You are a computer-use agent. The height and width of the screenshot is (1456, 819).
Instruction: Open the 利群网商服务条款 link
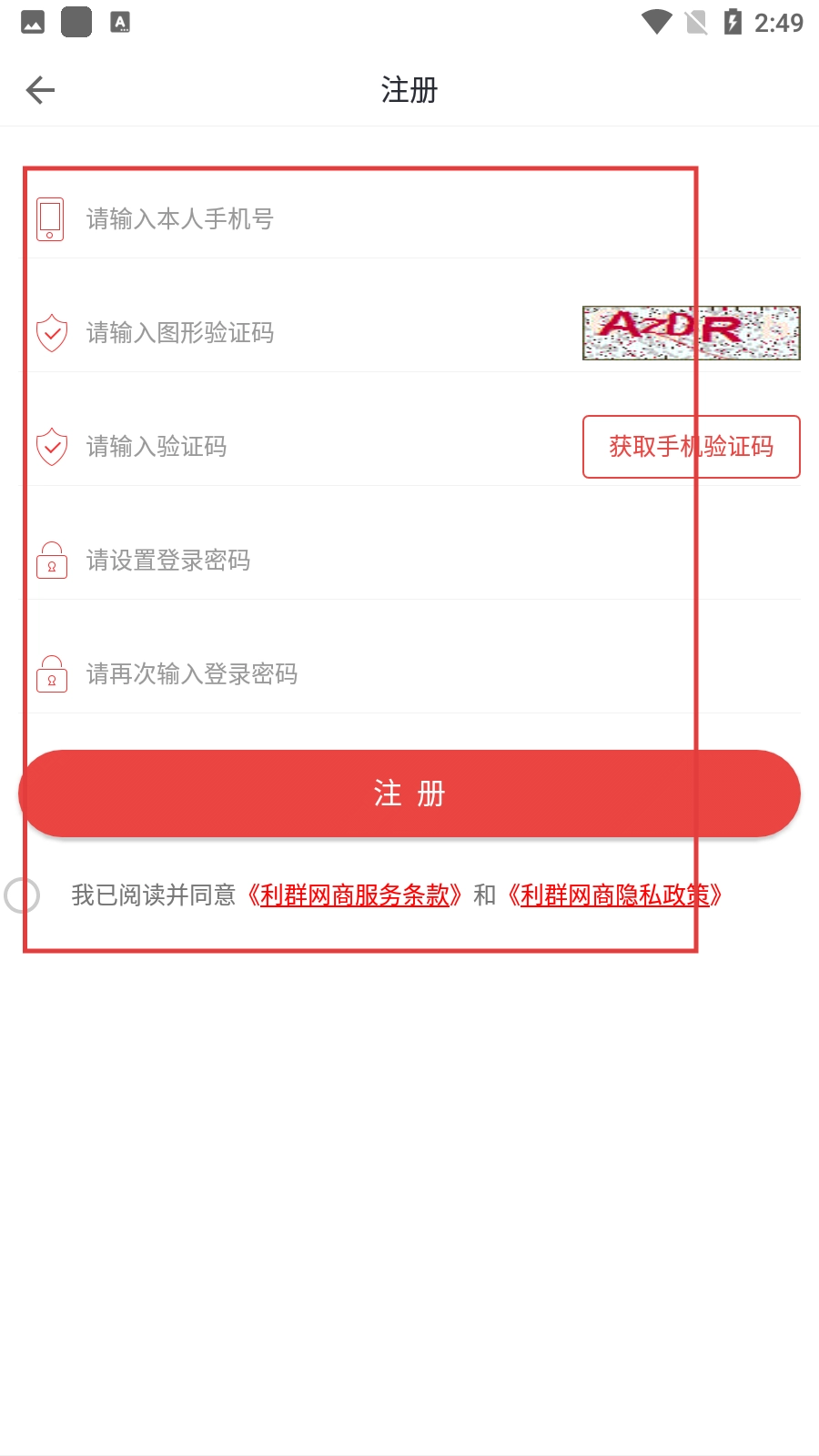pyautogui.click(x=355, y=895)
